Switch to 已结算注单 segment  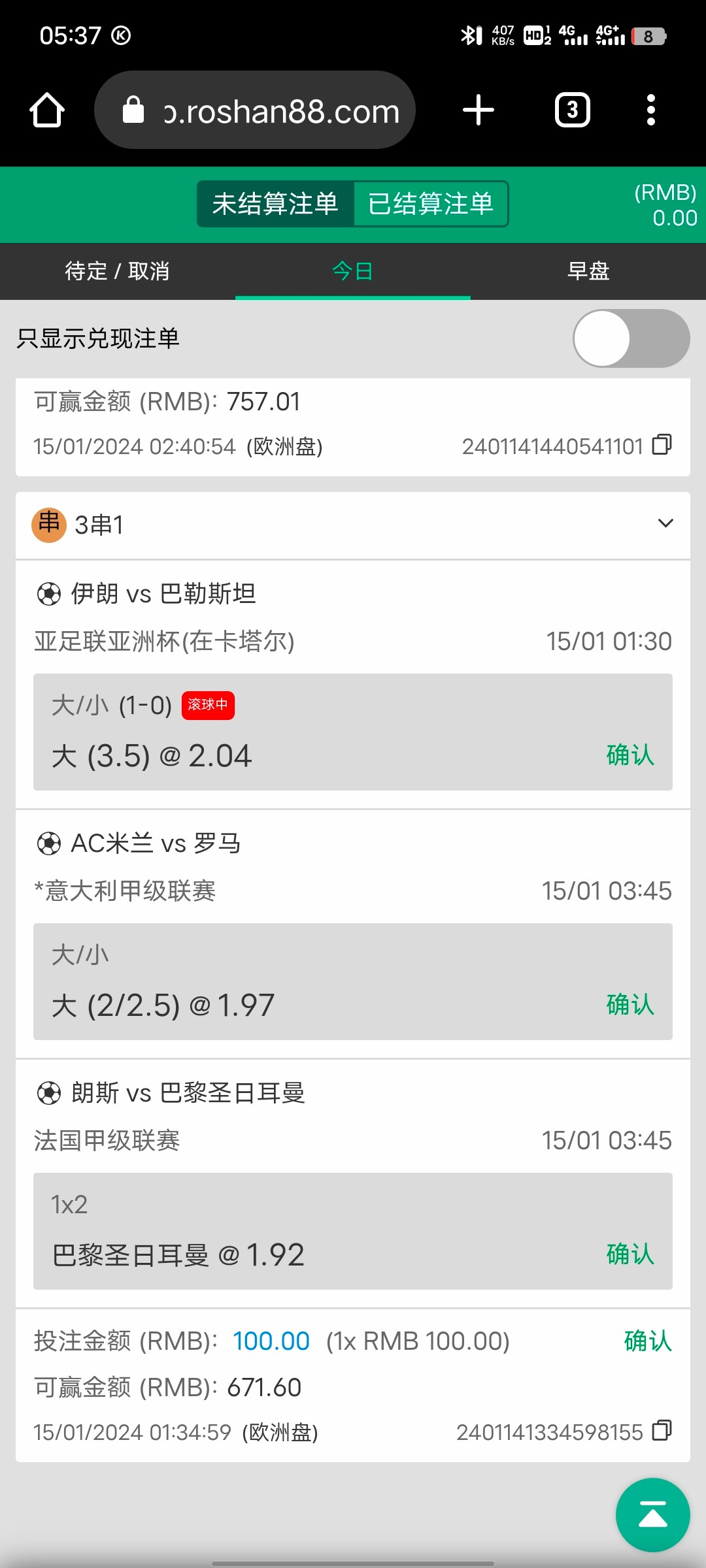tap(431, 204)
